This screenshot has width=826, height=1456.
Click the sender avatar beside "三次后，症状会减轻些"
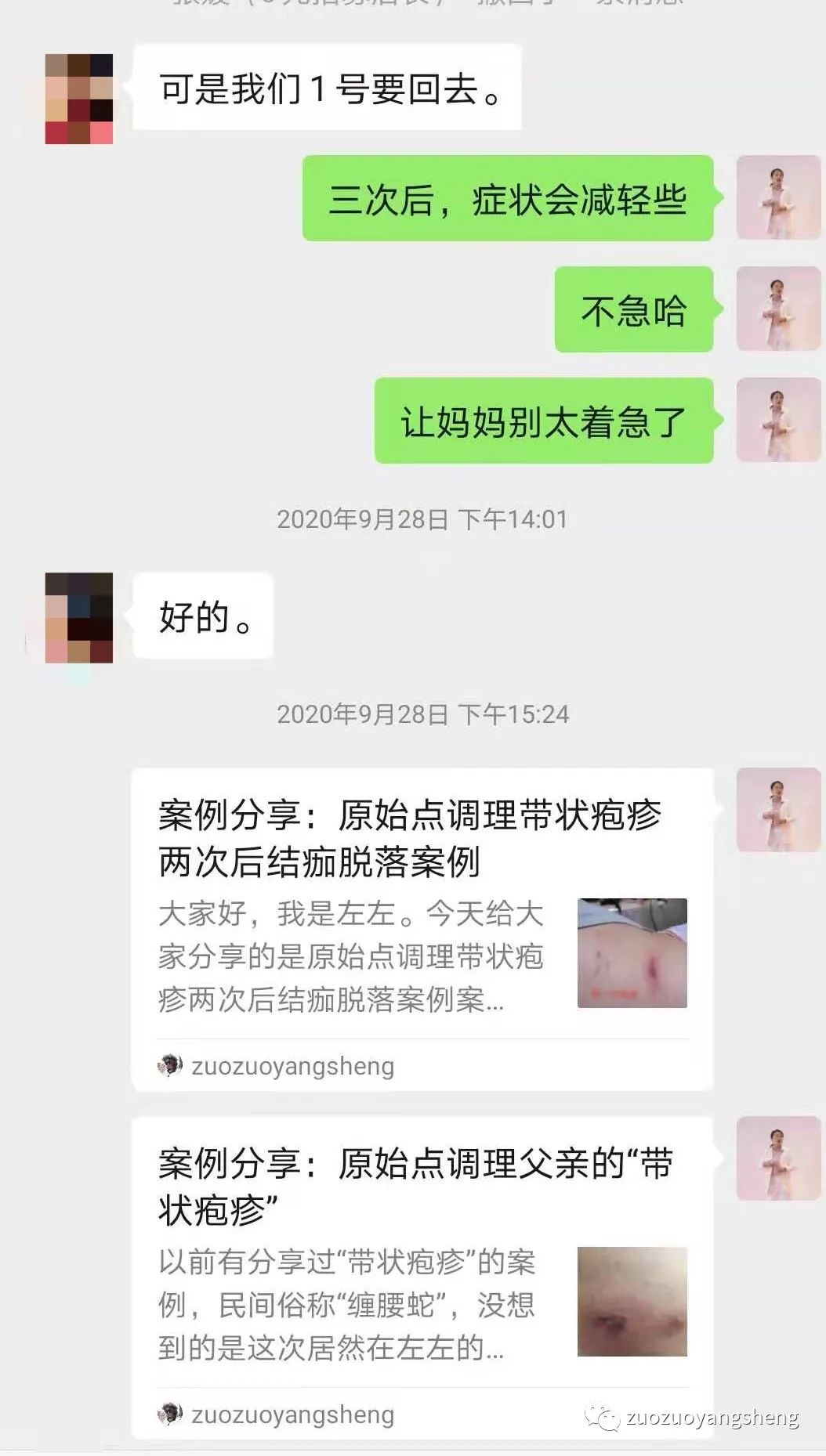click(x=777, y=196)
